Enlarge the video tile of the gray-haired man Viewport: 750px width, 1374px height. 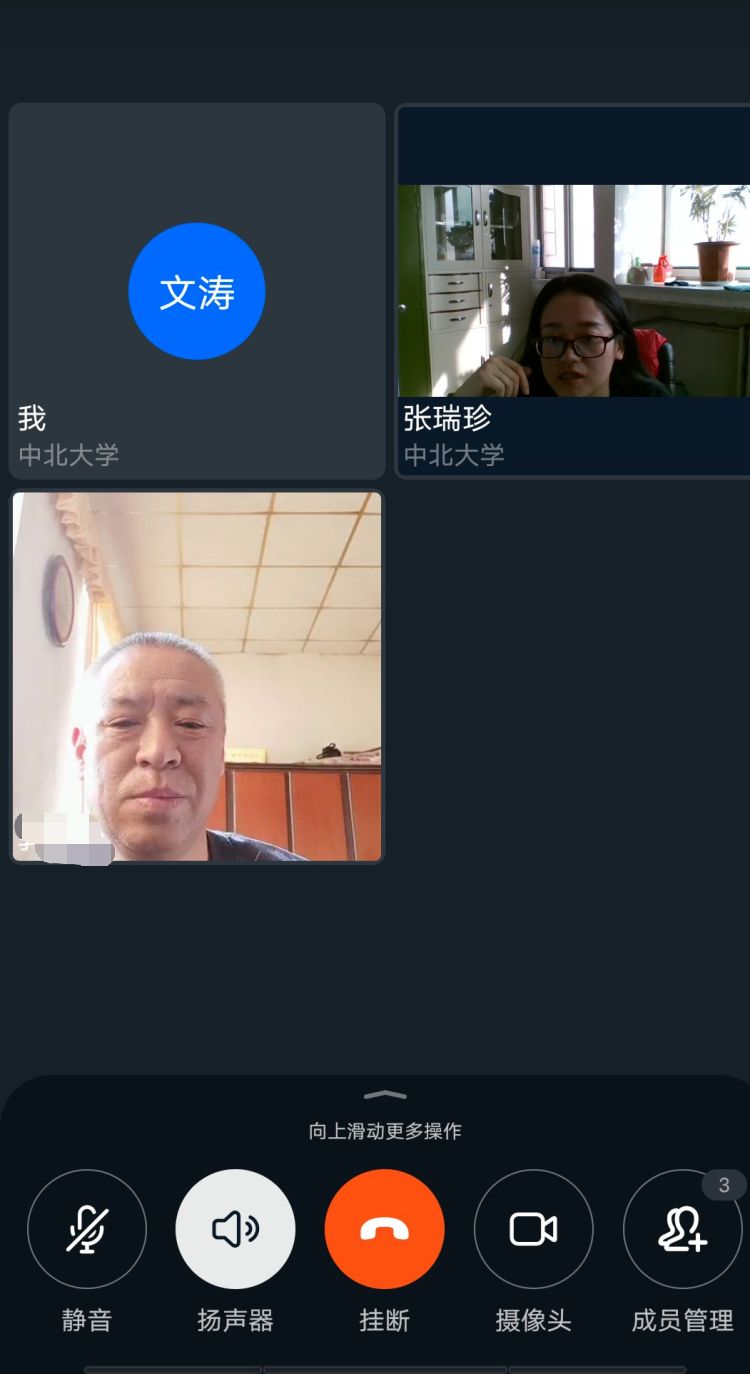click(197, 676)
